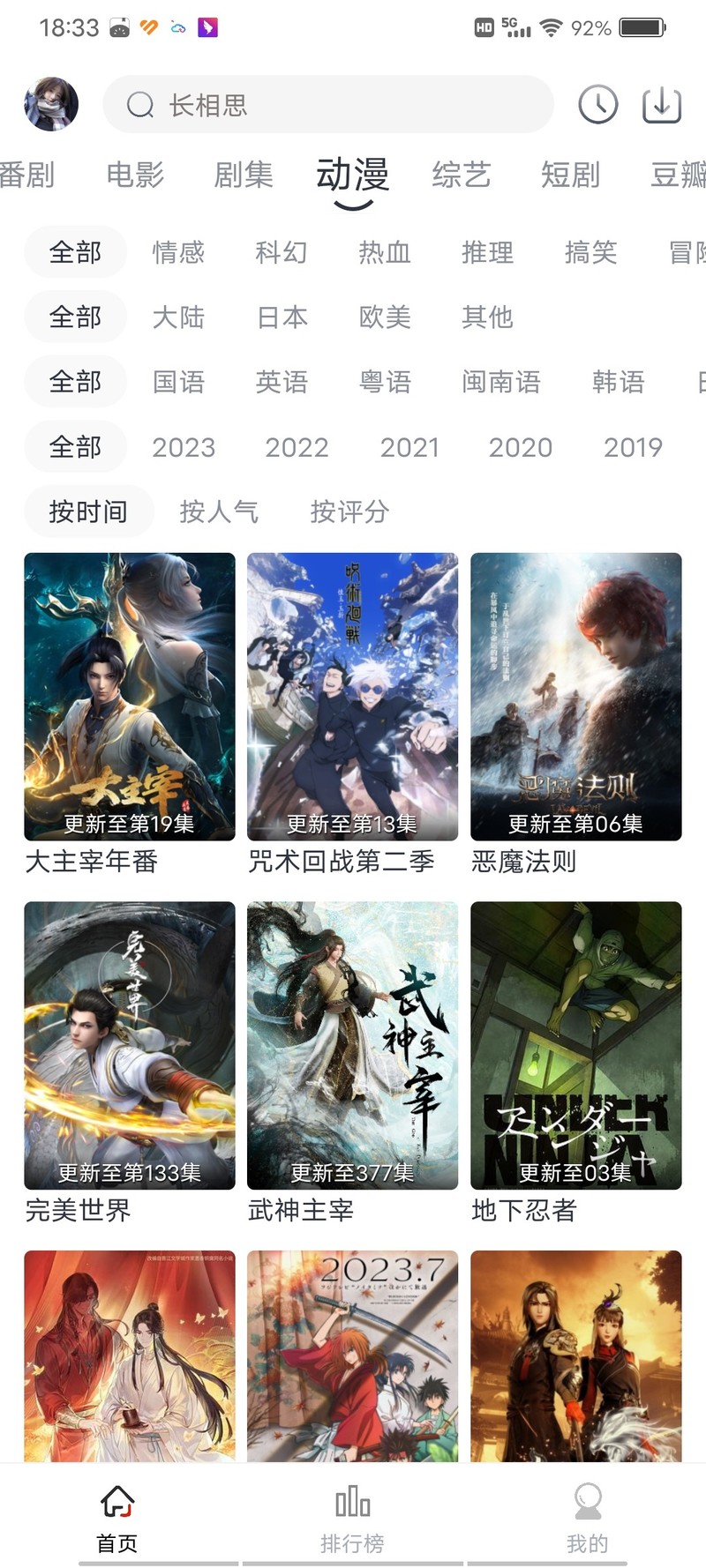Open the download manager icon
Screen dimensions: 706x1568
662,103
